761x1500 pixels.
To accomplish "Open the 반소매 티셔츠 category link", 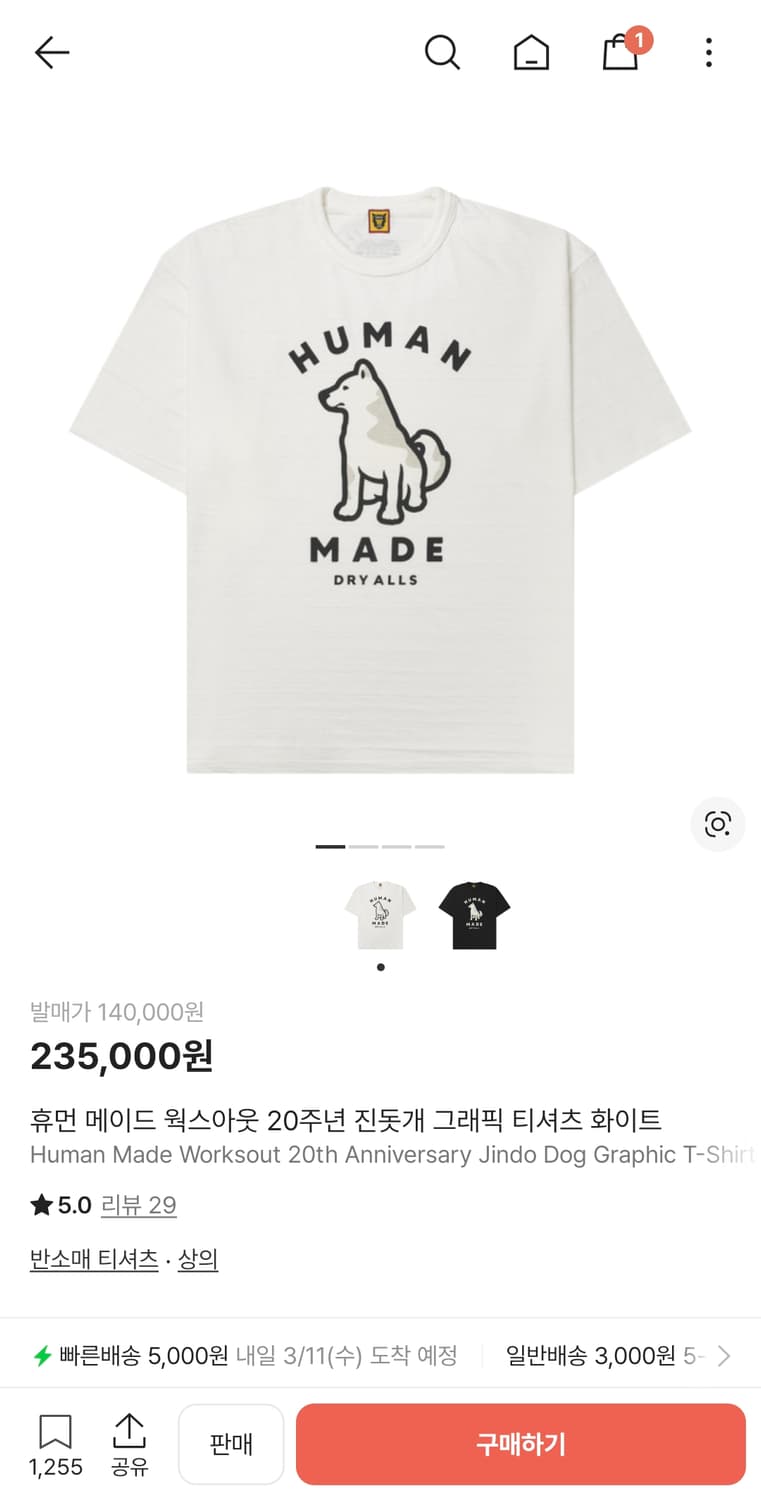I will [93, 1259].
